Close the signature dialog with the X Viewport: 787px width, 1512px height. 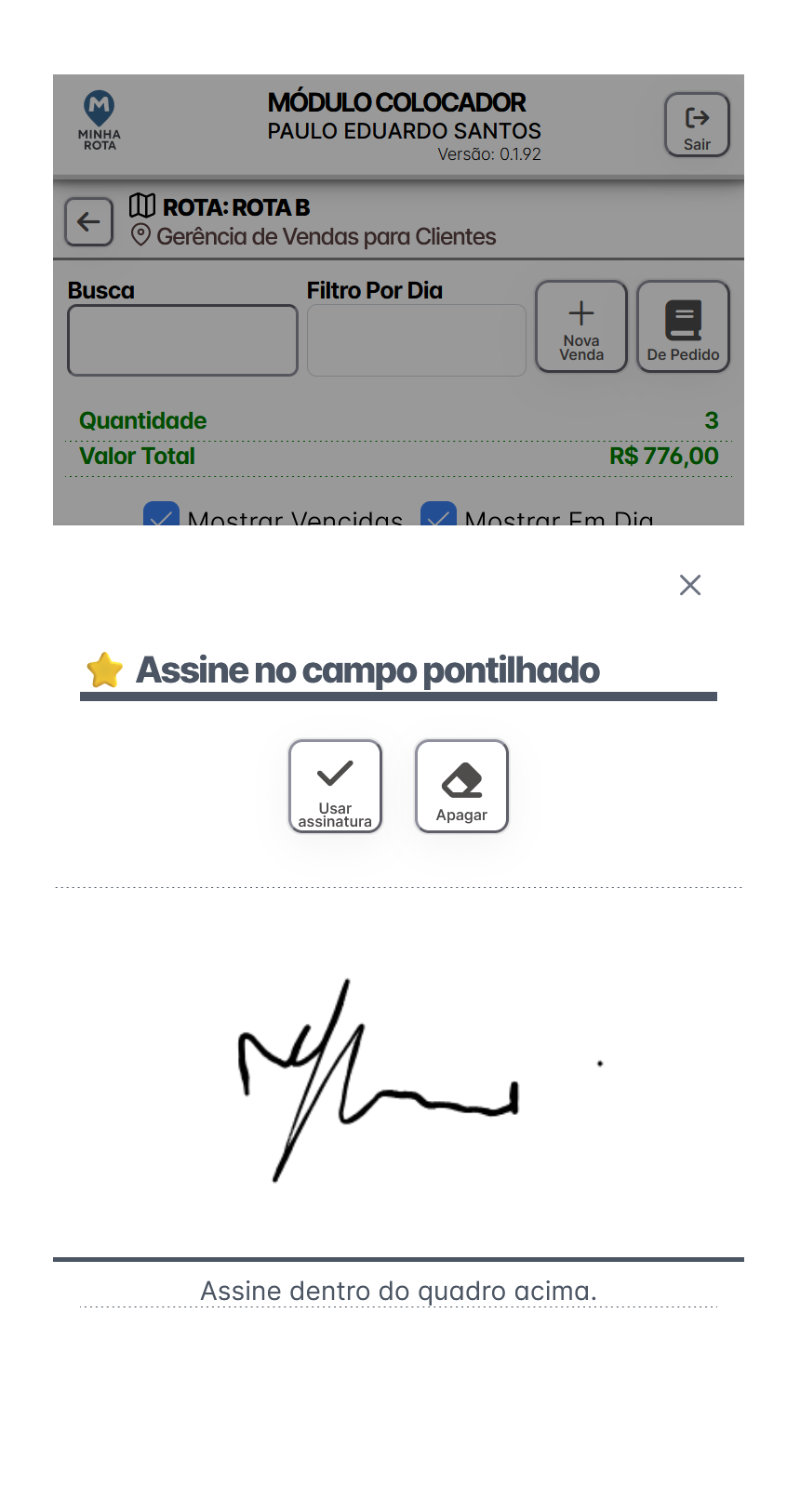click(689, 585)
